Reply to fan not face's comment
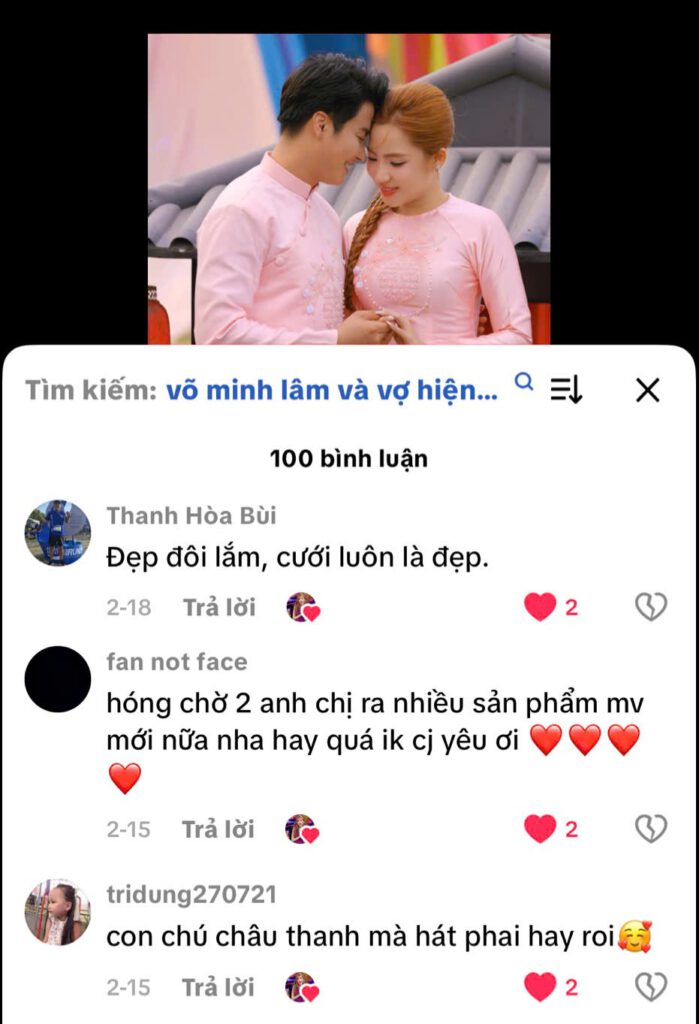The image size is (699, 1024). coord(218,829)
